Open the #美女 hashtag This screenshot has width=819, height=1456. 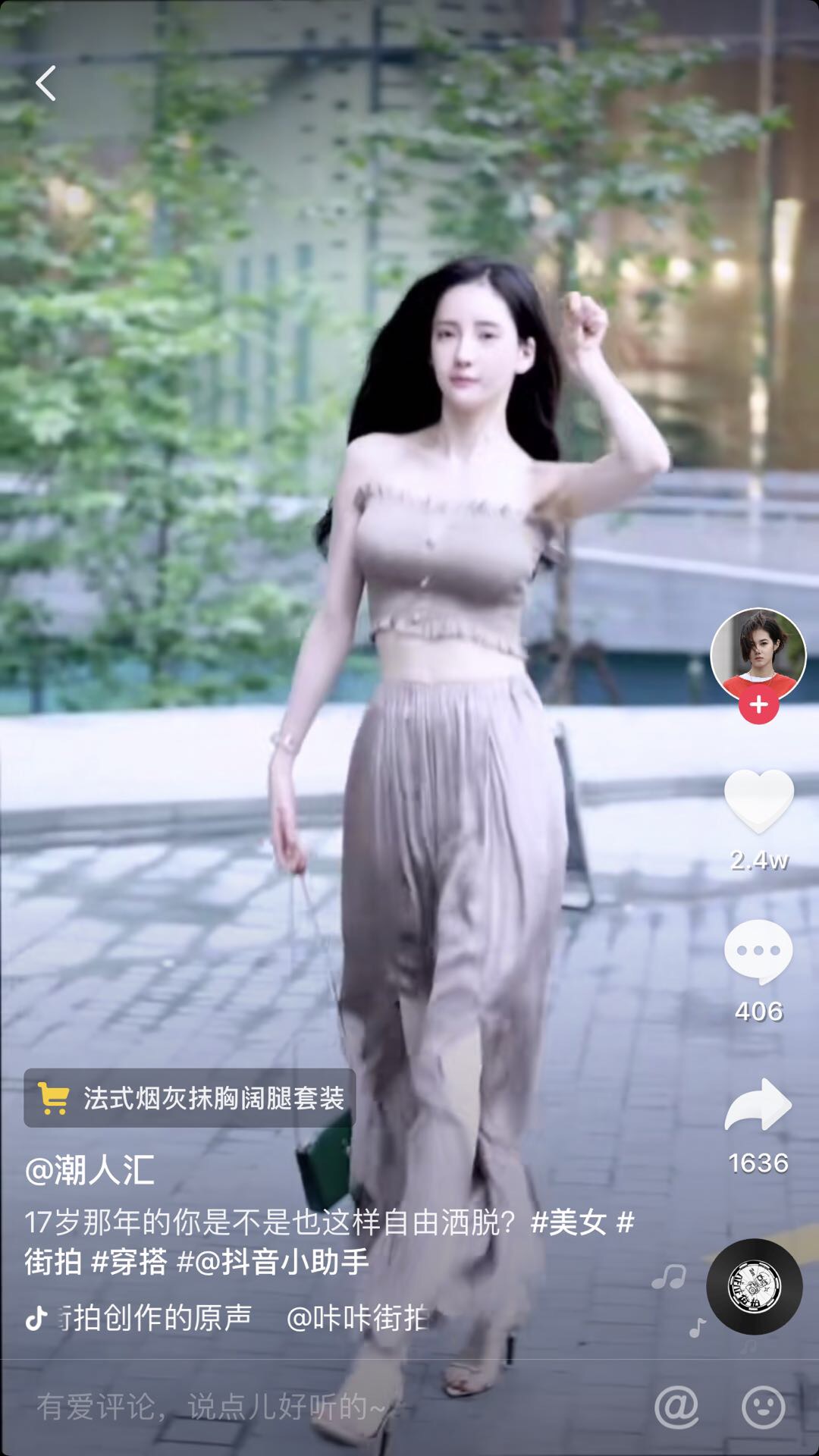[569, 1222]
